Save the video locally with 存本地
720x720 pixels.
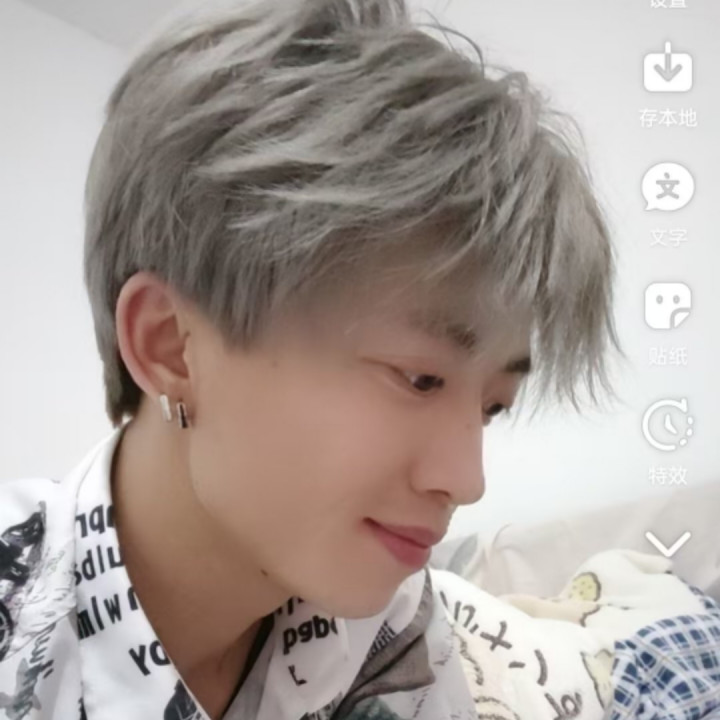[667, 70]
